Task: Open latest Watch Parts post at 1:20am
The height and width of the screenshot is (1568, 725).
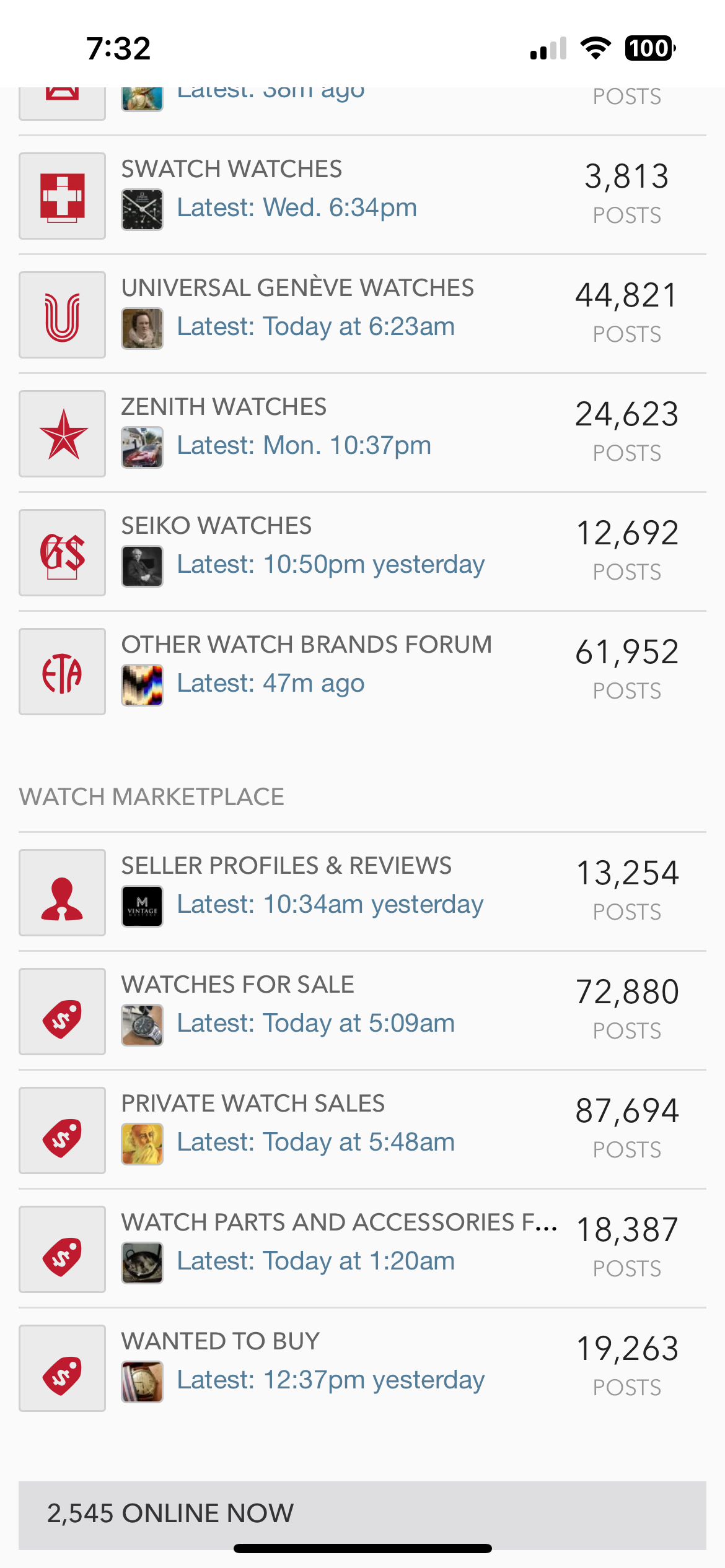Action: coord(315,1261)
